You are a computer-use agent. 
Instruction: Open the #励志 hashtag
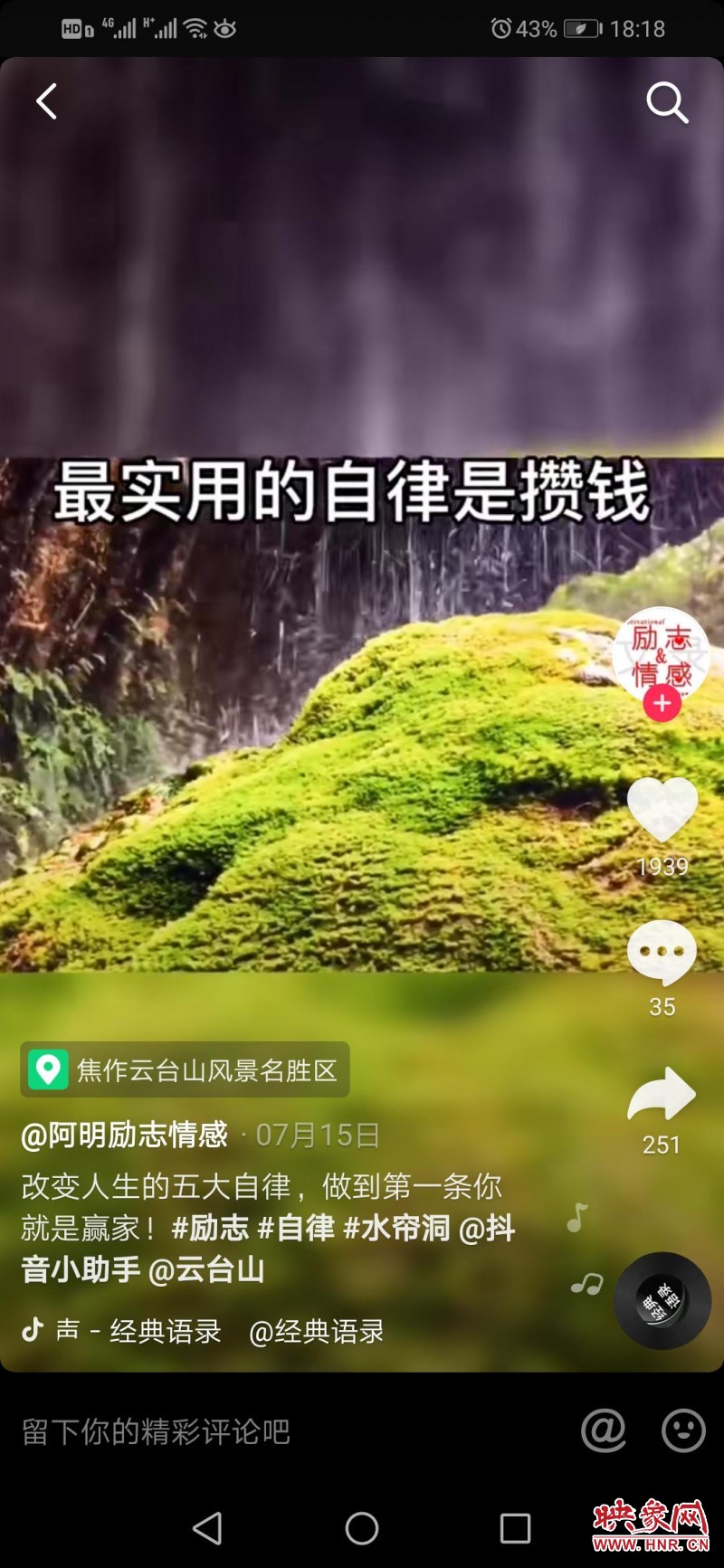(x=210, y=1228)
